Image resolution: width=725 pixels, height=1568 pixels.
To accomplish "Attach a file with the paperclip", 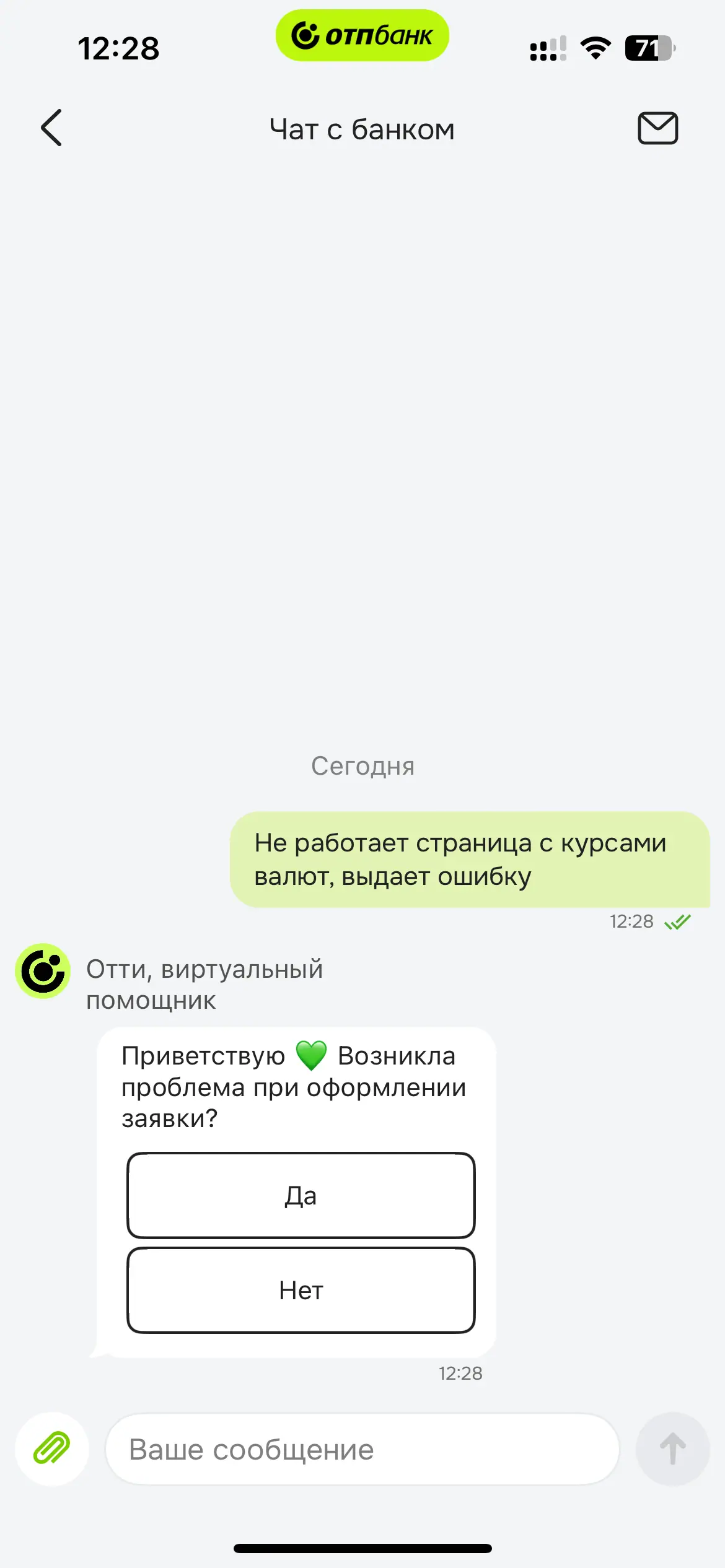I will pyautogui.click(x=52, y=1449).
